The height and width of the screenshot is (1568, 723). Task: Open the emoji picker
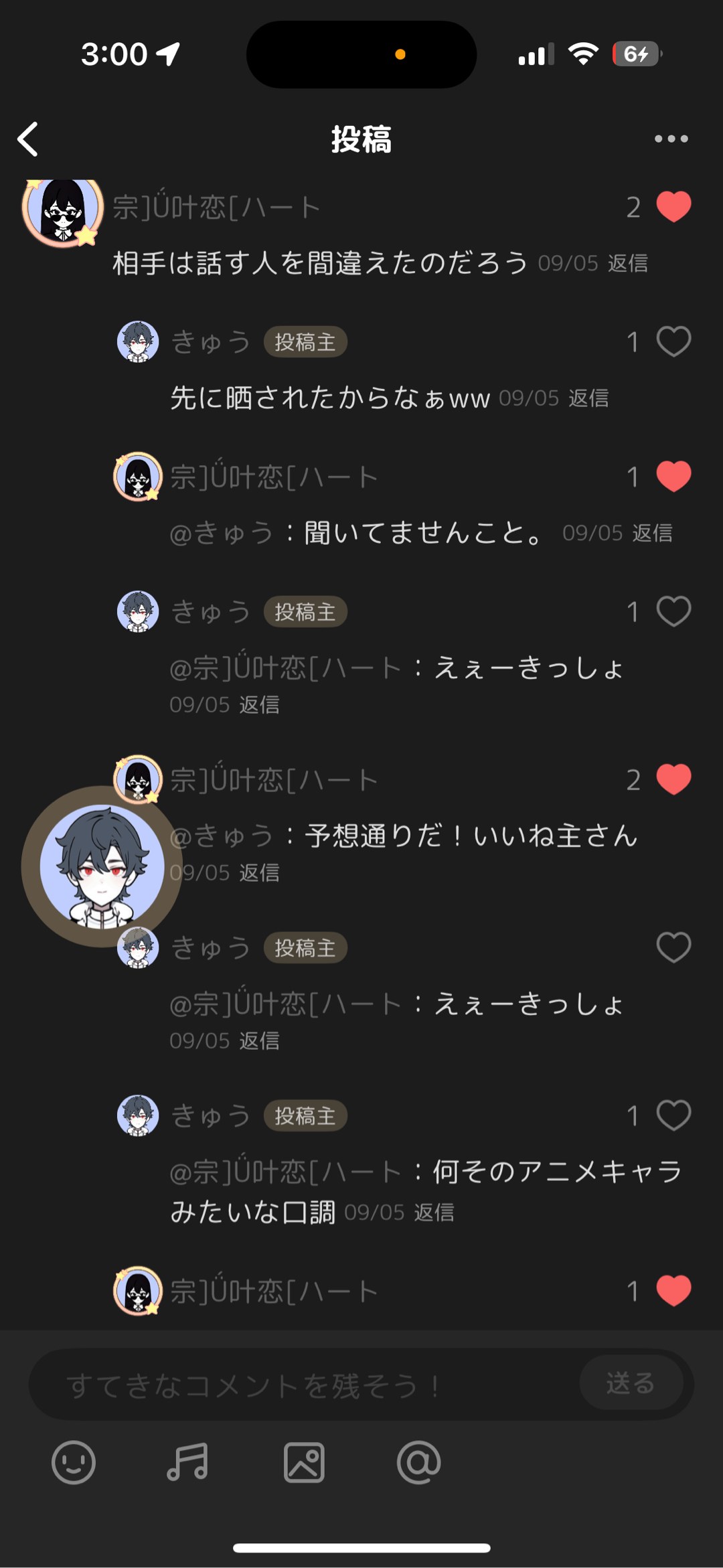click(x=74, y=1463)
